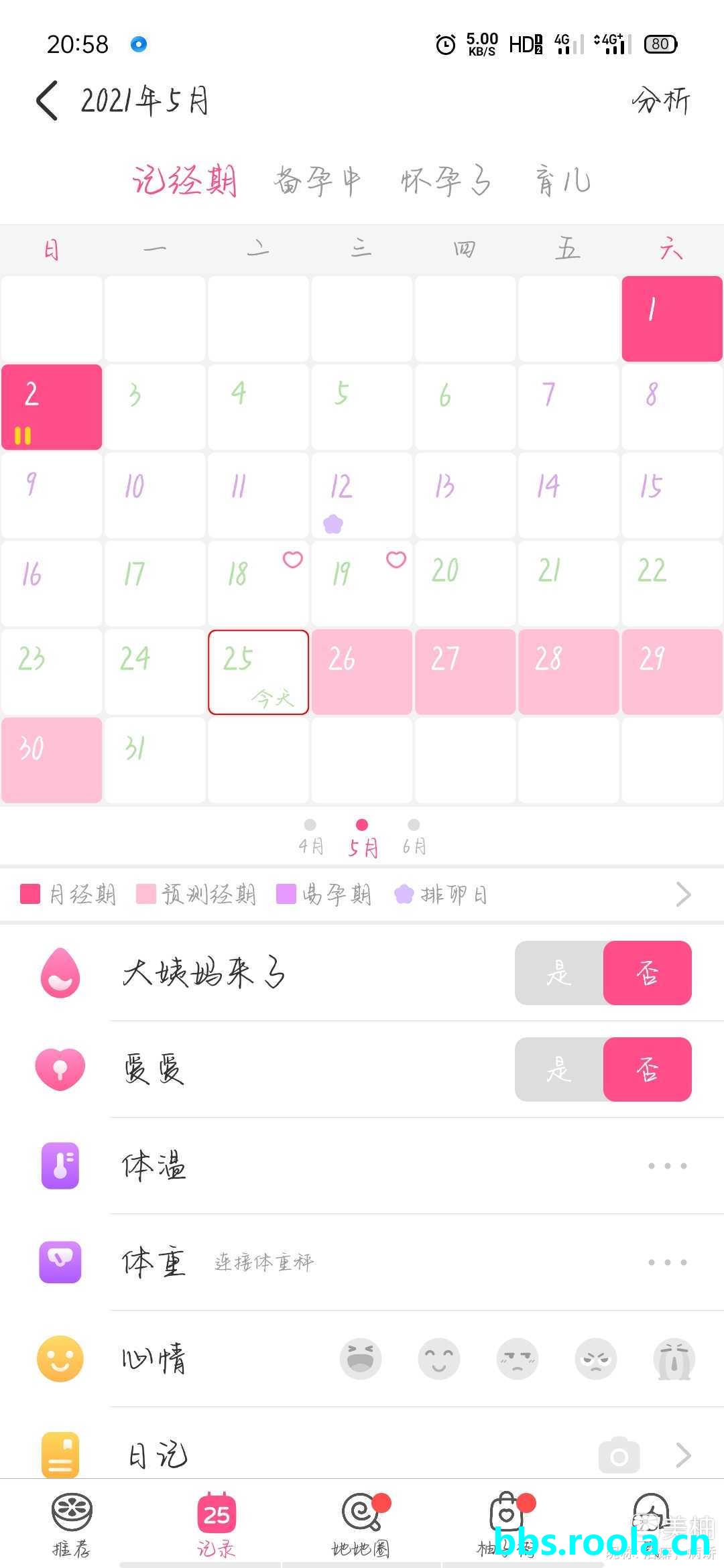This screenshot has width=724, height=1568.
Task: Jump to 4月 in month indicator
Action: coord(310,838)
